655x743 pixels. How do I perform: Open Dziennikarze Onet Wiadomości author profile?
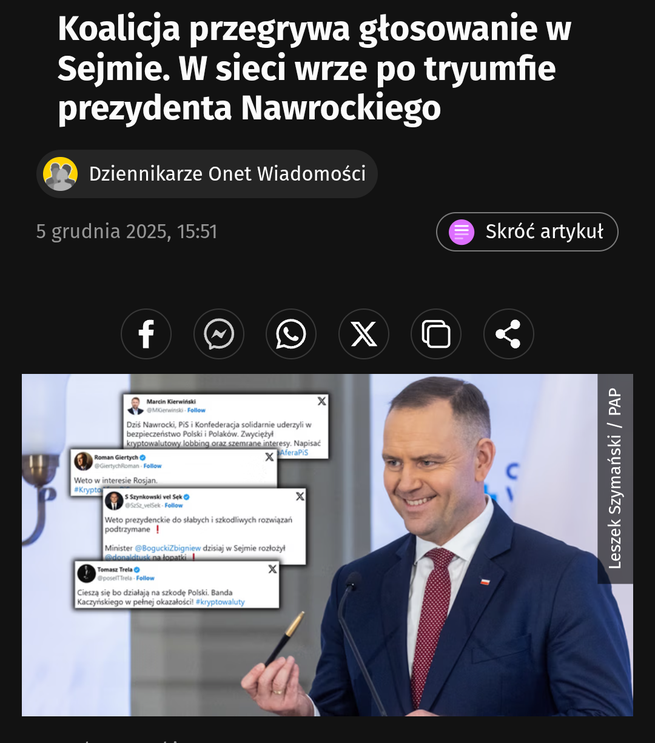click(207, 174)
